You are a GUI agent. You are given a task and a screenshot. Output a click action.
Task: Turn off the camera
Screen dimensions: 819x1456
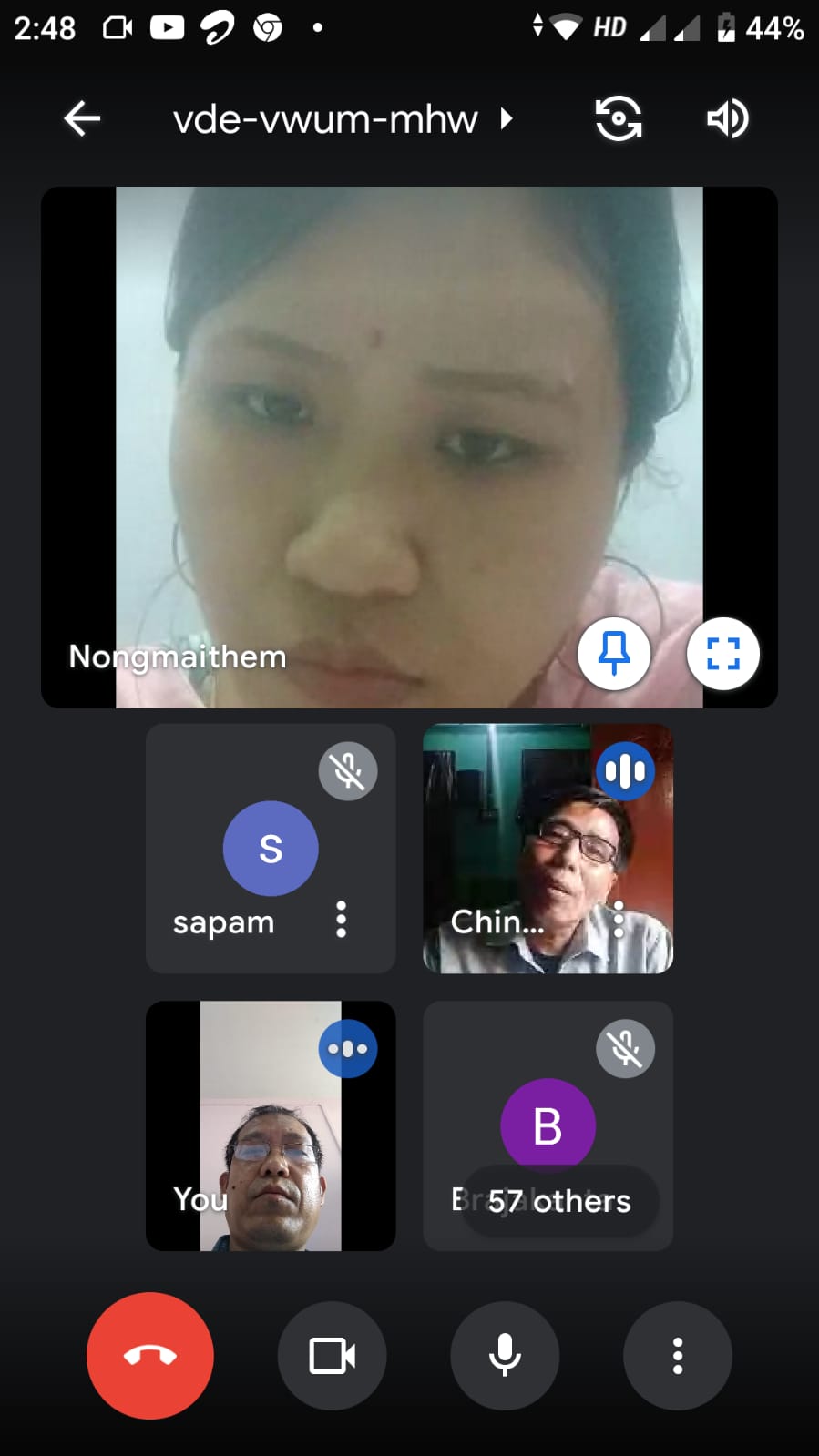pyautogui.click(x=332, y=1356)
